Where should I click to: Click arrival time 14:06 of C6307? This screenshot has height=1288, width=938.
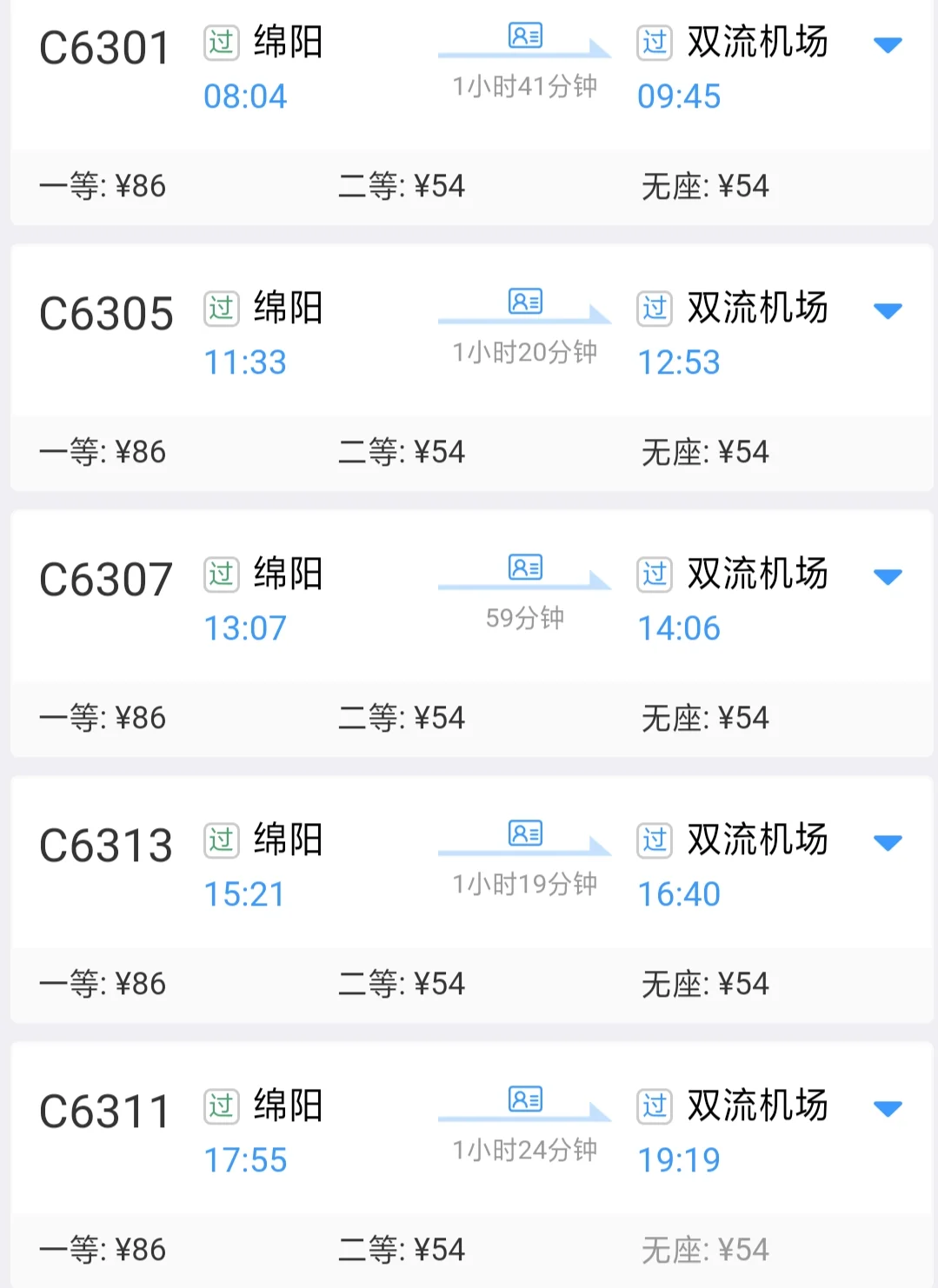click(679, 626)
